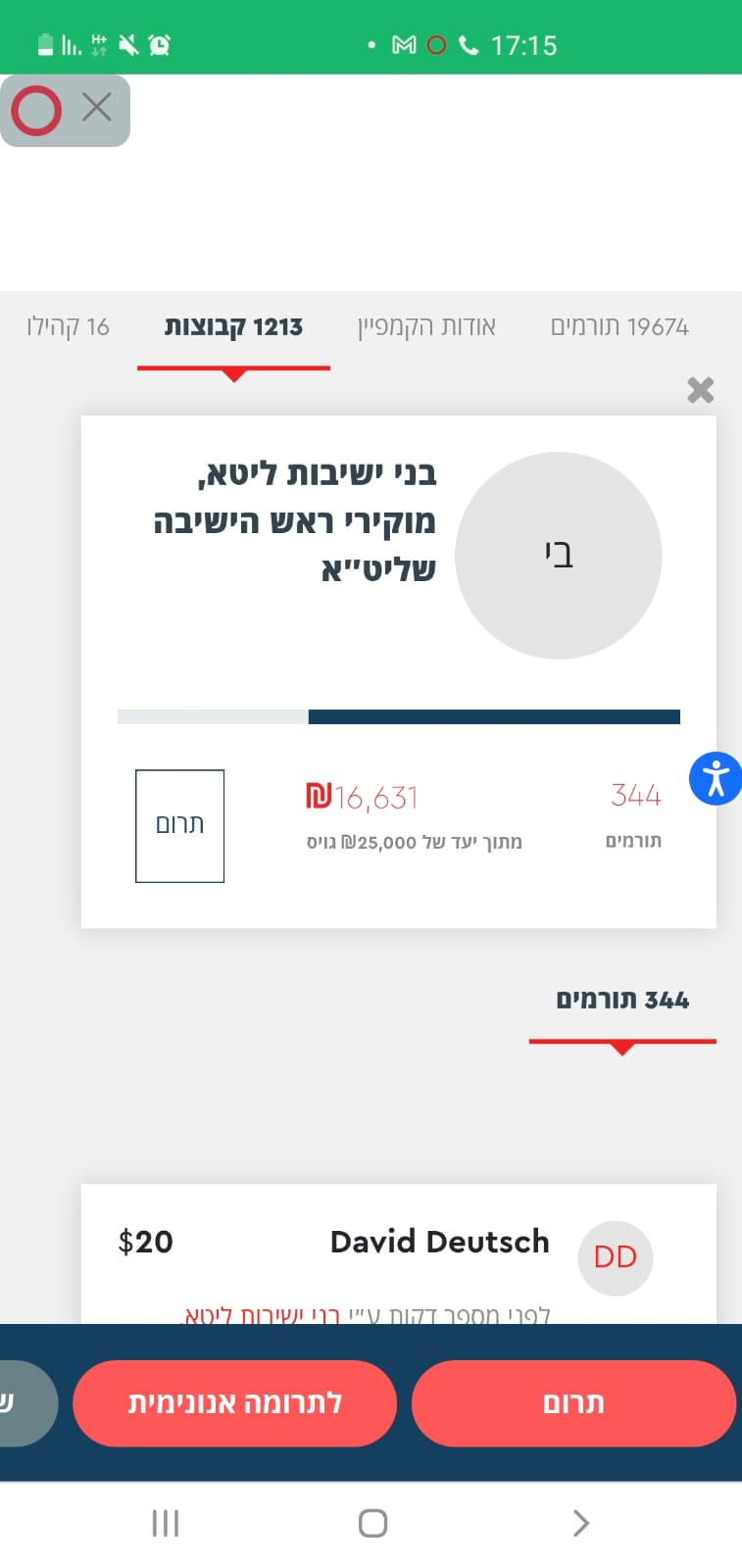Tap the red לתרומה אנונימית button
The height and width of the screenshot is (1568, 742).
point(234,1403)
